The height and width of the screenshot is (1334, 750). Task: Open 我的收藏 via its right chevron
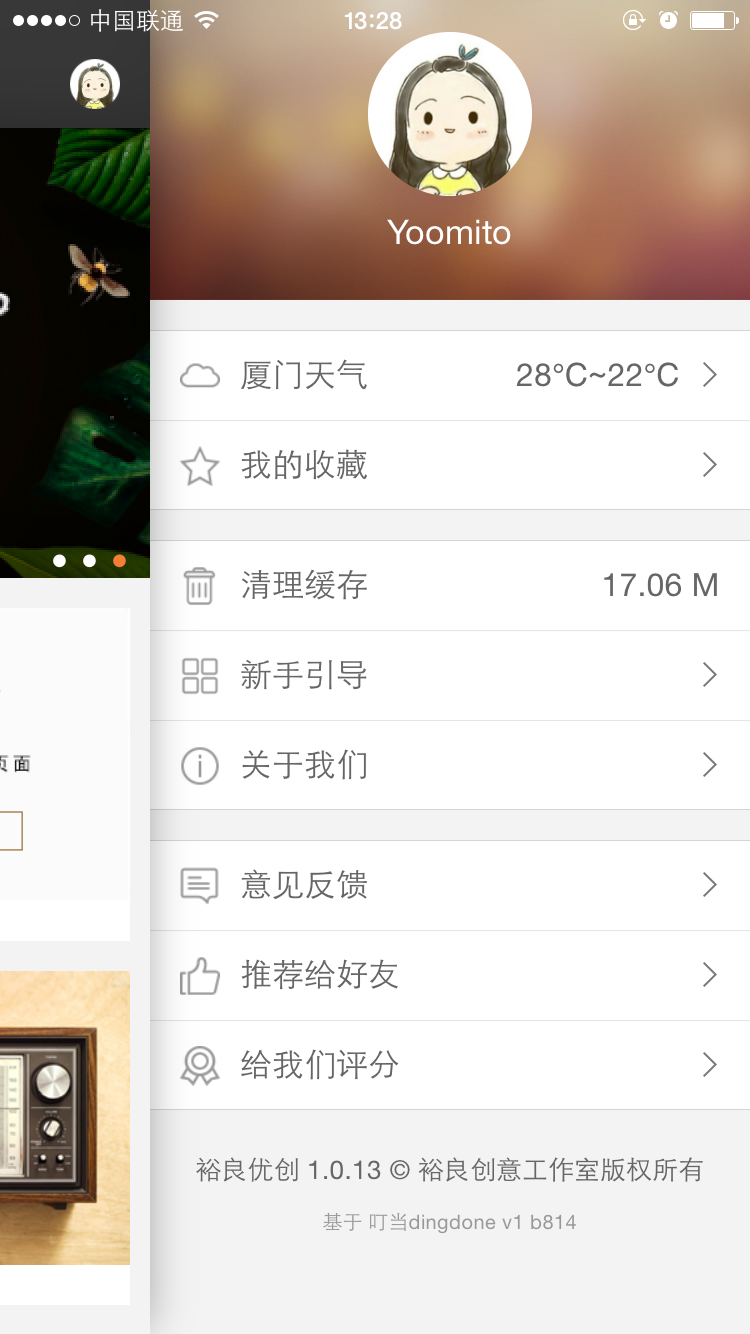pos(710,464)
